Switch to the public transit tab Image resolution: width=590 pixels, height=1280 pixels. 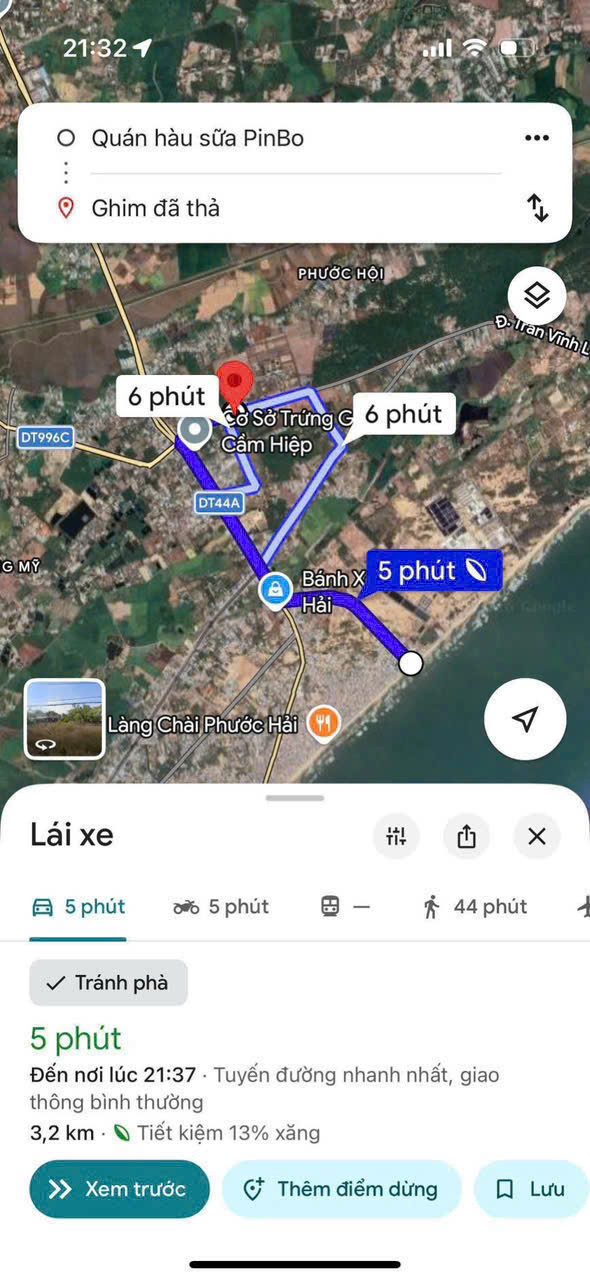[x=345, y=907]
